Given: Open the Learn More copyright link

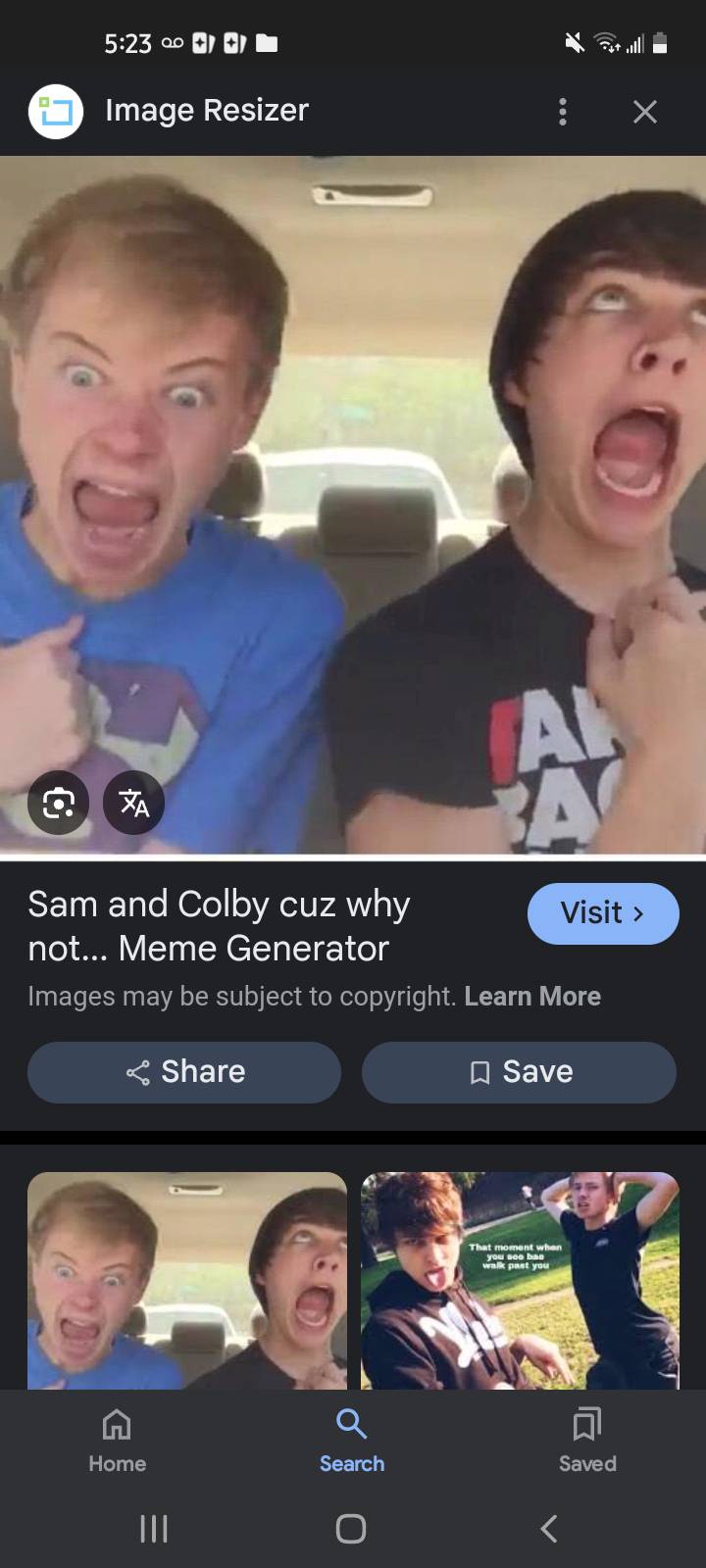Looking at the screenshot, I should tap(532, 997).
